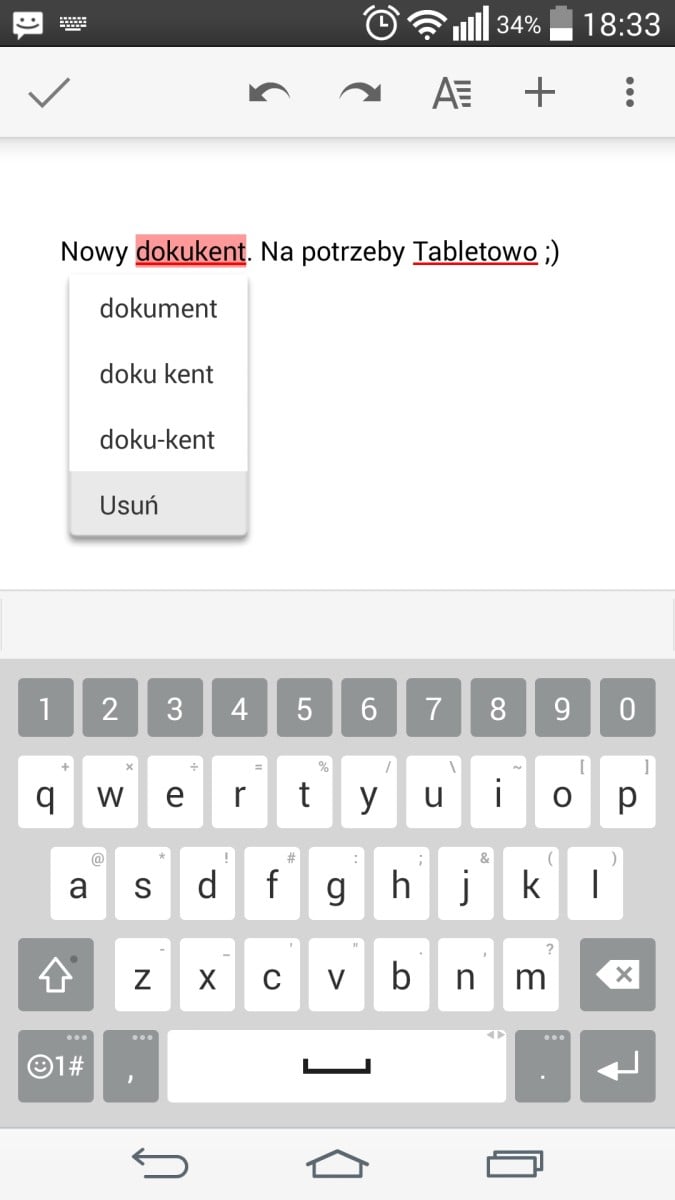Tap the shift key
The height and width of the screenshot is (1200, 675).
tap(56, 974)
